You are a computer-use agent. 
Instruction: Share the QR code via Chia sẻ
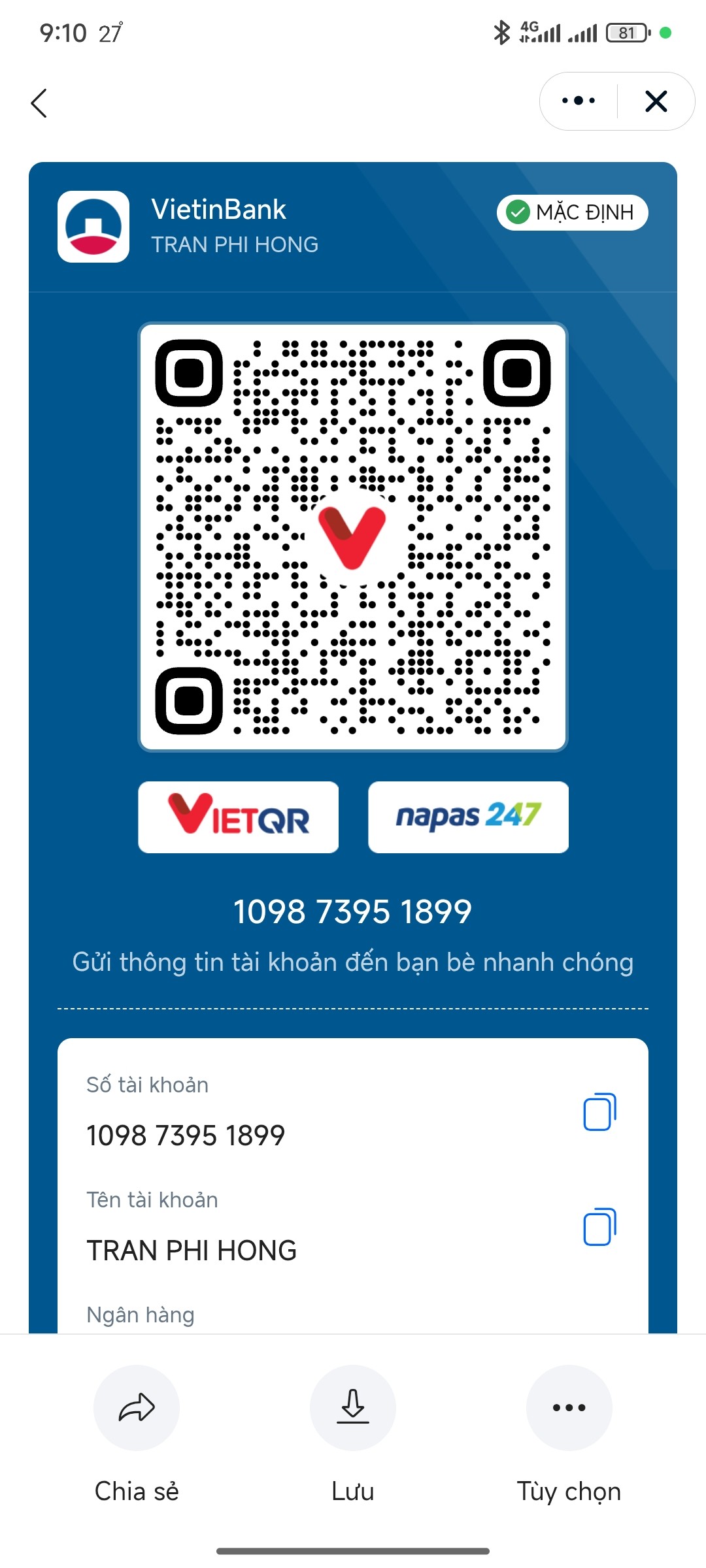click(137, 1408)
